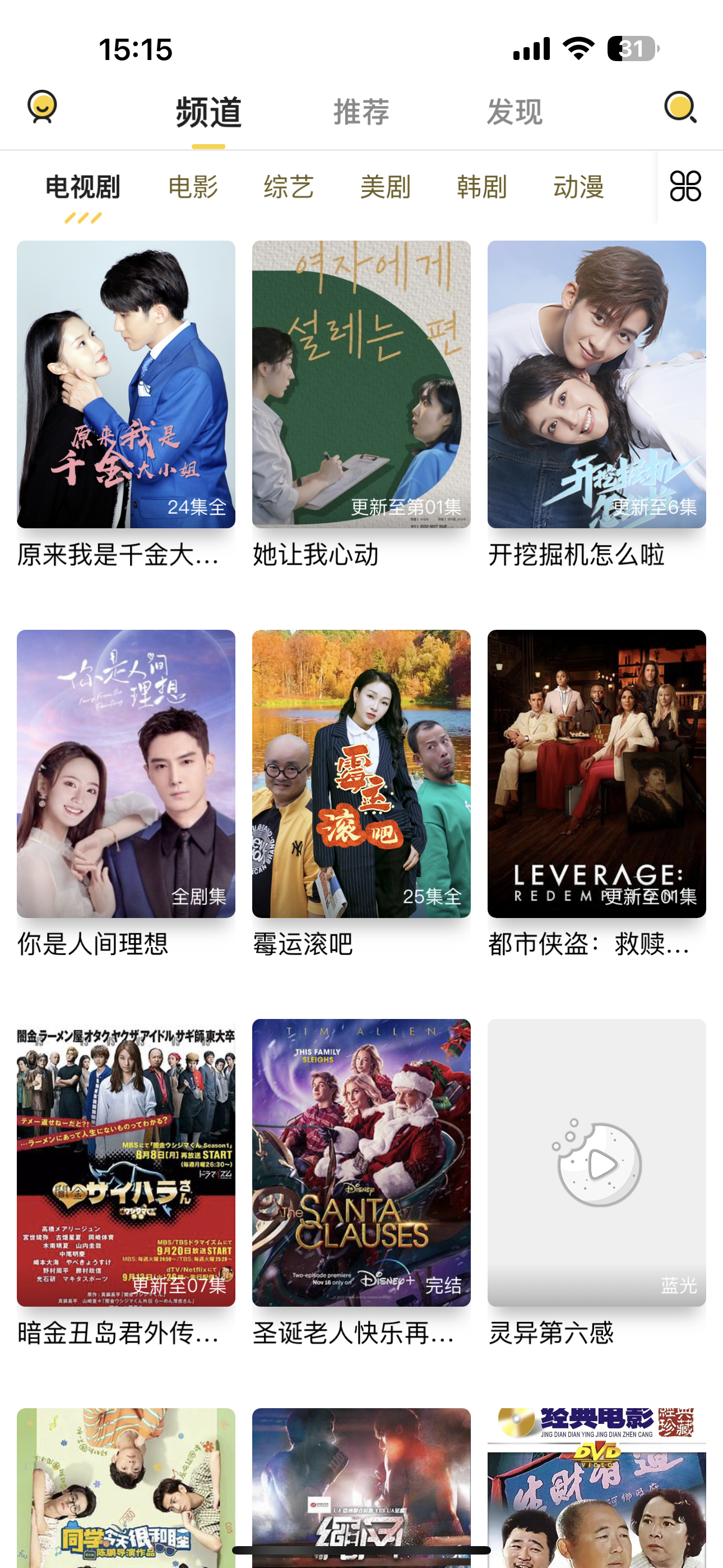
Task: Open the 你是人间理想 poster
Action: tap(125, 773)
